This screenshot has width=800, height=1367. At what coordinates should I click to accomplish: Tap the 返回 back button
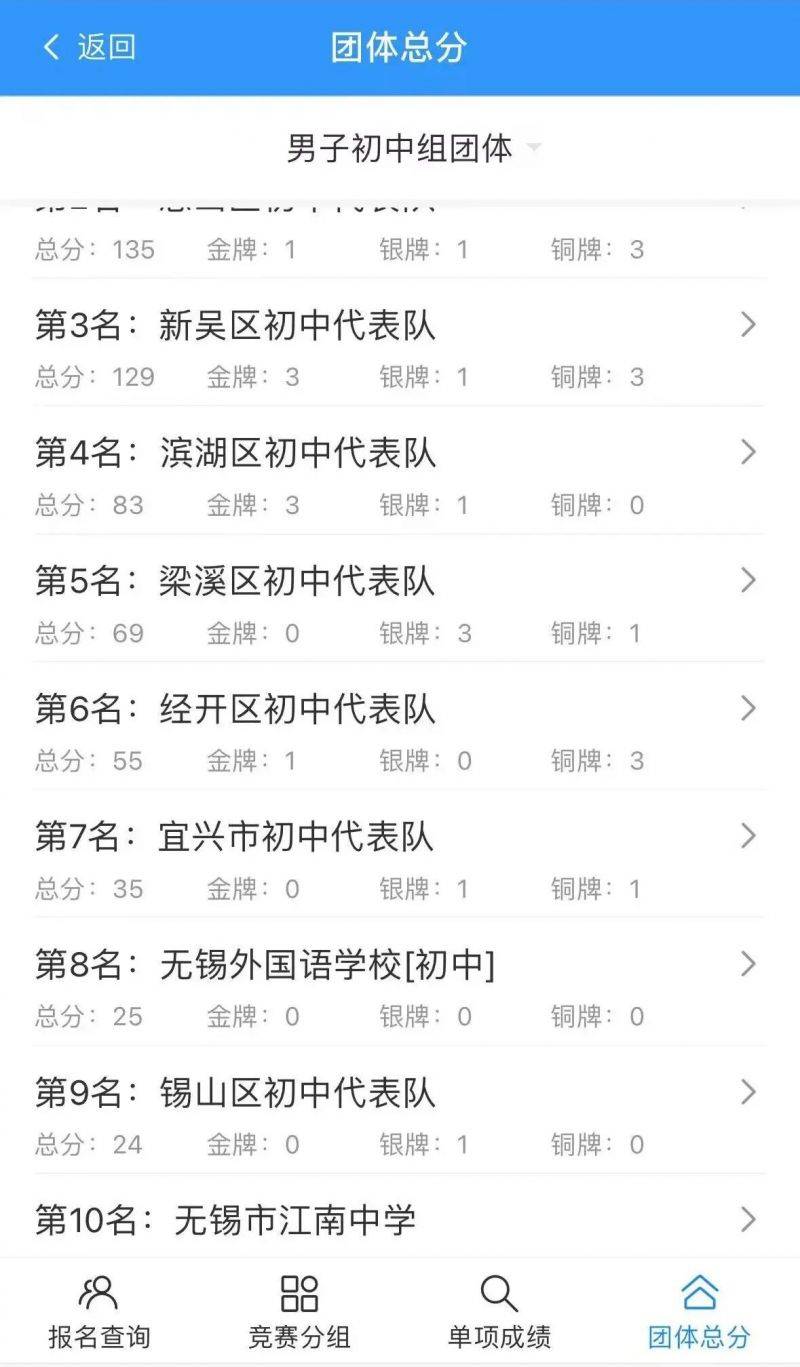pos(88,47)
